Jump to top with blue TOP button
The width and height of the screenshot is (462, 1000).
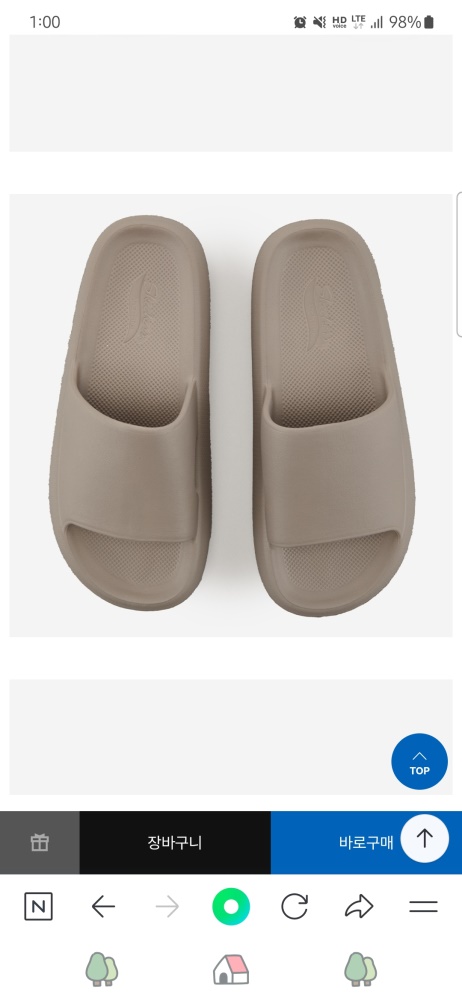point(419,761)
